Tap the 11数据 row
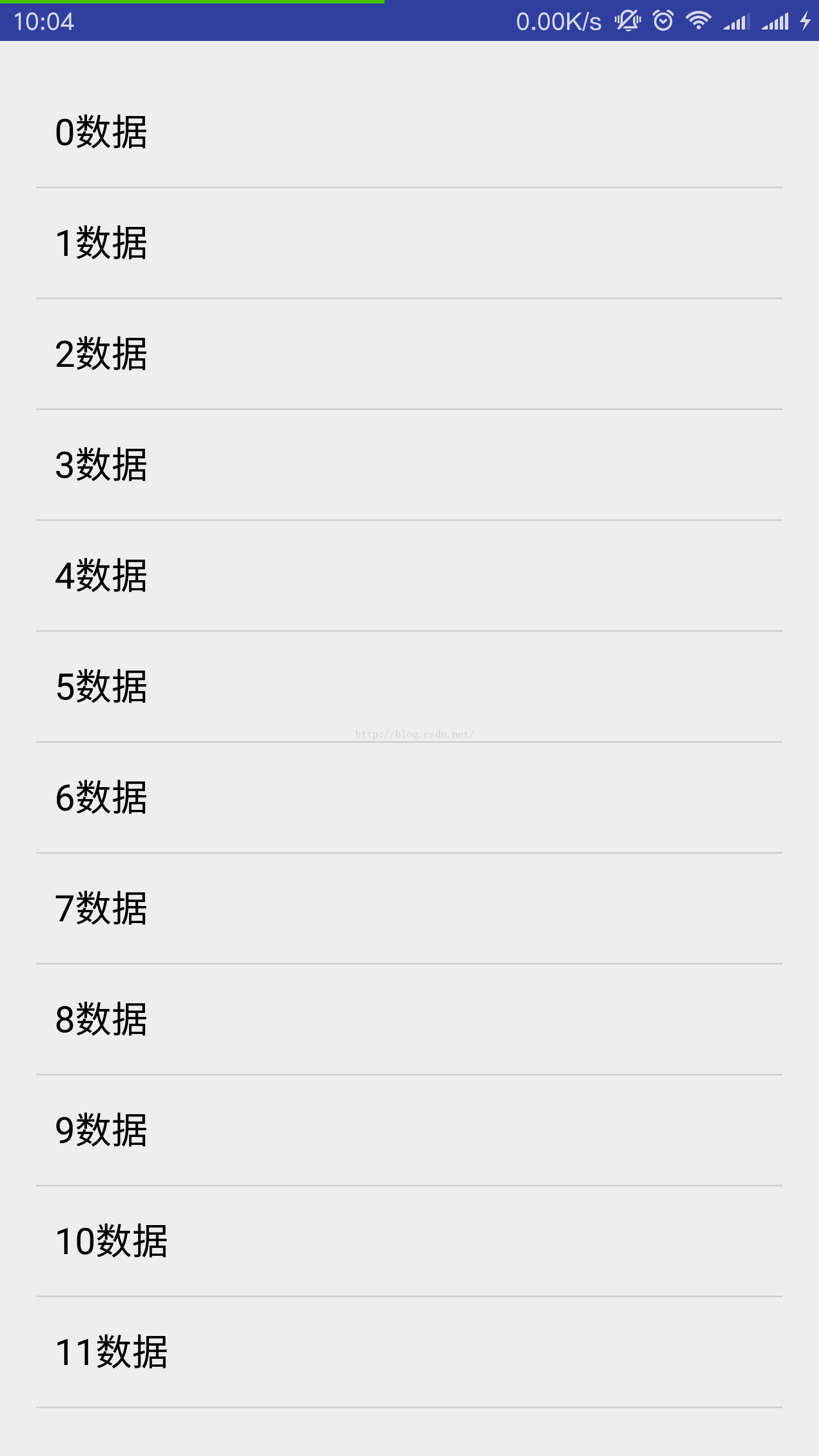The height and width of the screenshot is (1456, 819). [409, 1352]
